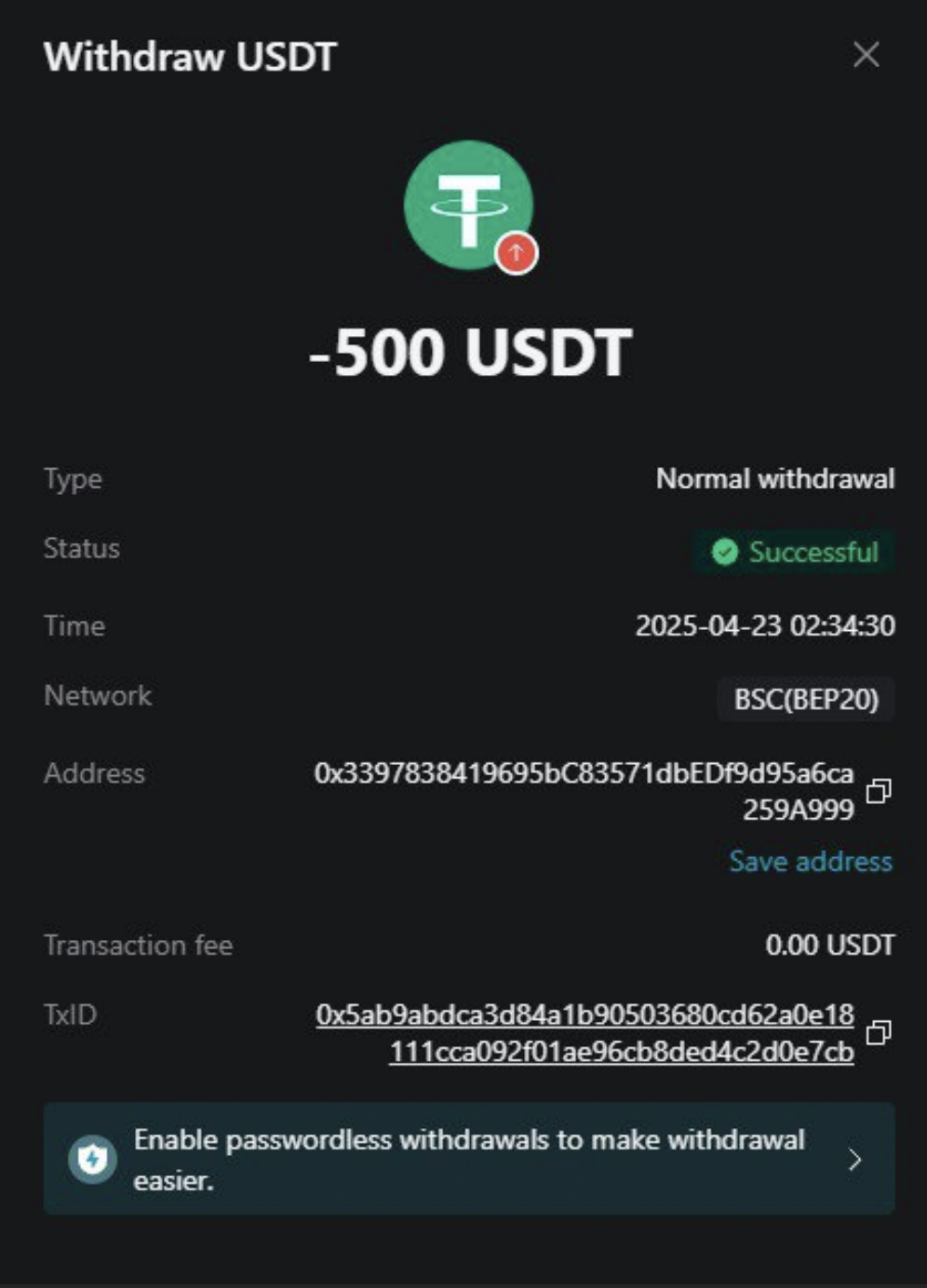927x1288 pixels.
Task: Copy the withdrawal address
Action: pyautogui.click(x=878, y=791)
